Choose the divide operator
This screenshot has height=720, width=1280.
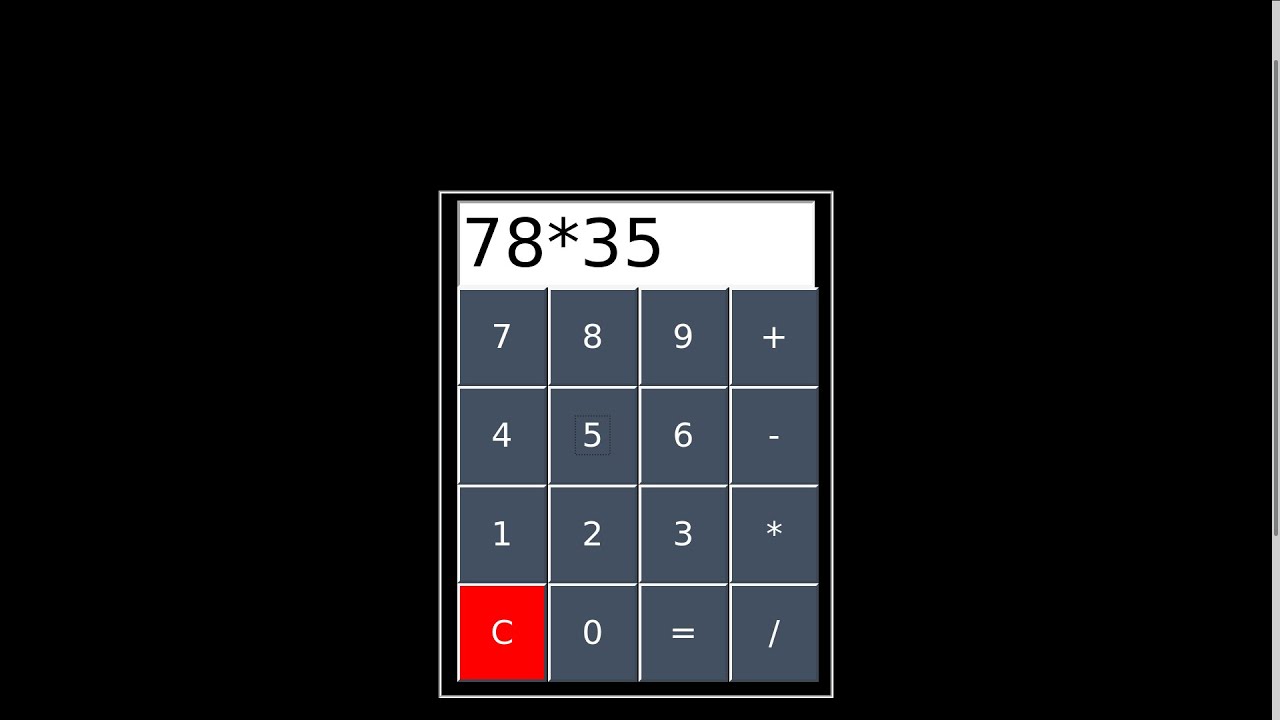(774, 632)
